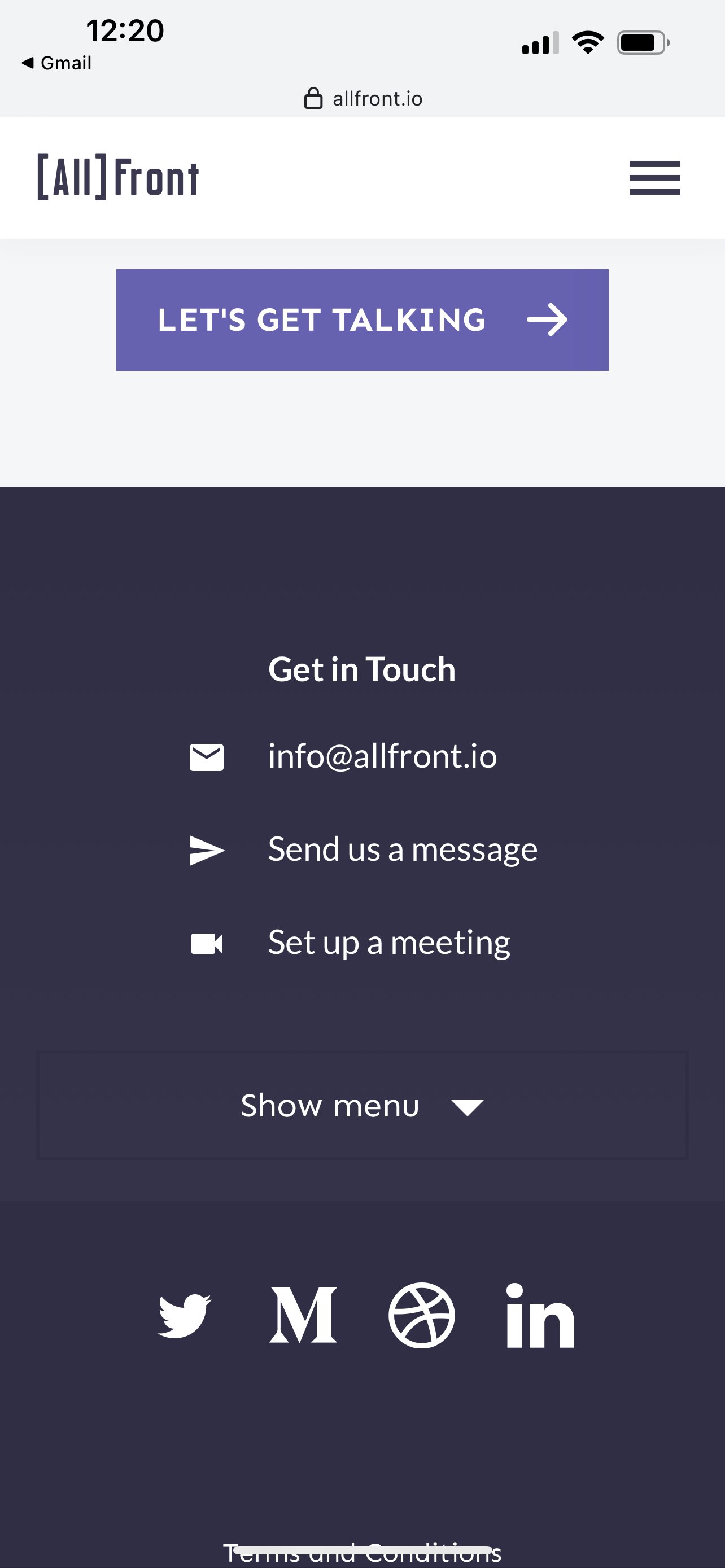The height and width of the screenshot is (1568, 725).
Task: Tap the Let's Get Talking button
Action: [362, 320]
